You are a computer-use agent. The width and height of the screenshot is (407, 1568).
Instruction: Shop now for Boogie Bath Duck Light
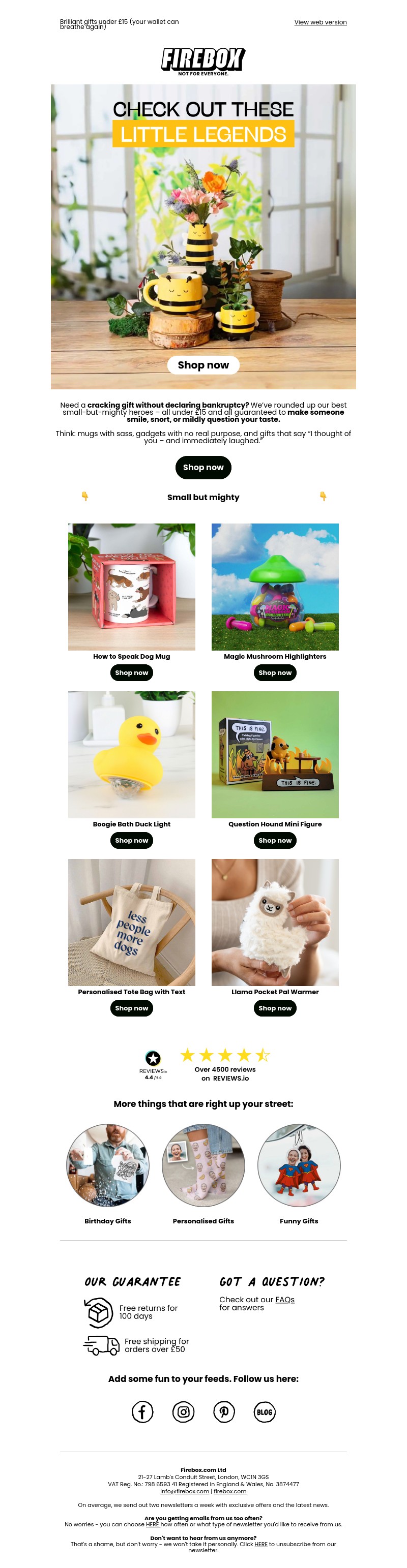tap(132, 840)
